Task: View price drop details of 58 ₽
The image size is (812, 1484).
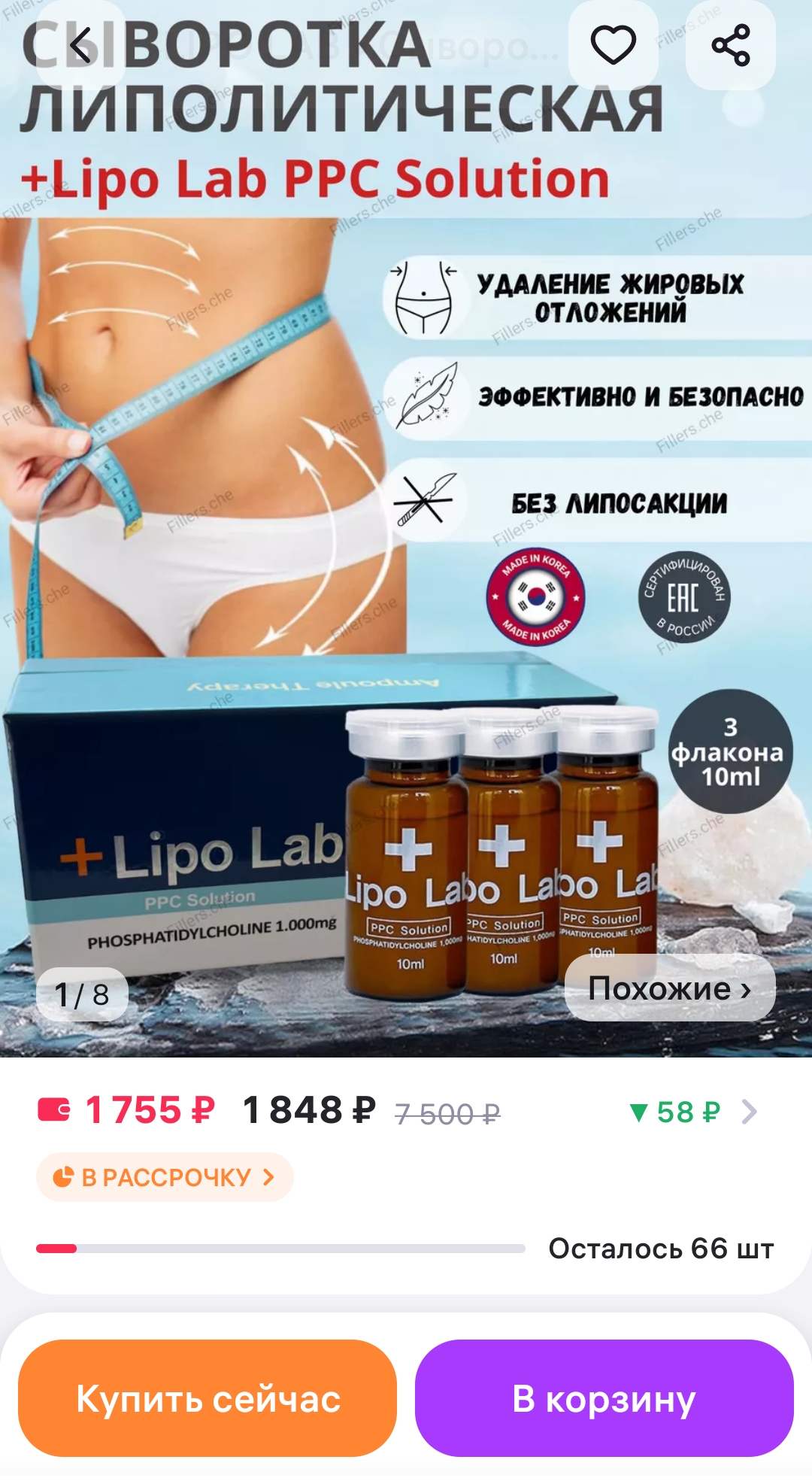Action: (x=693, y=1112)
